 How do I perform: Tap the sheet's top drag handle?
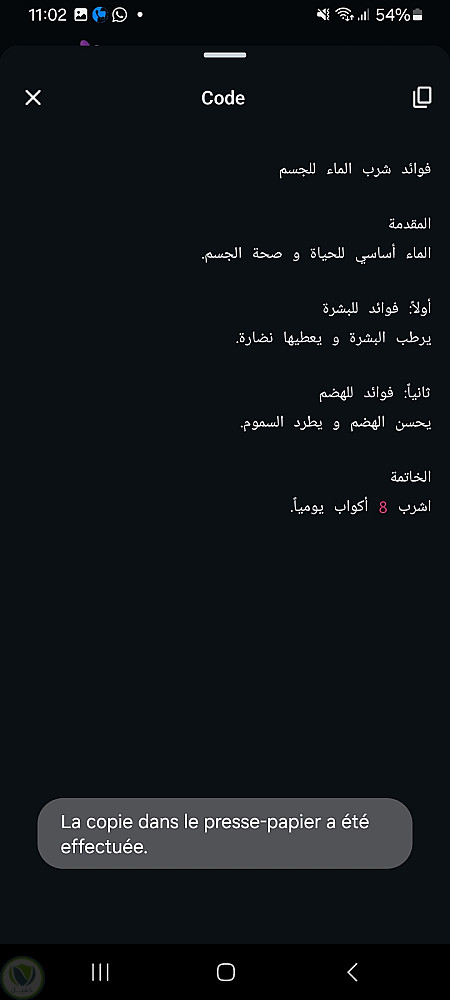[225, 55]
